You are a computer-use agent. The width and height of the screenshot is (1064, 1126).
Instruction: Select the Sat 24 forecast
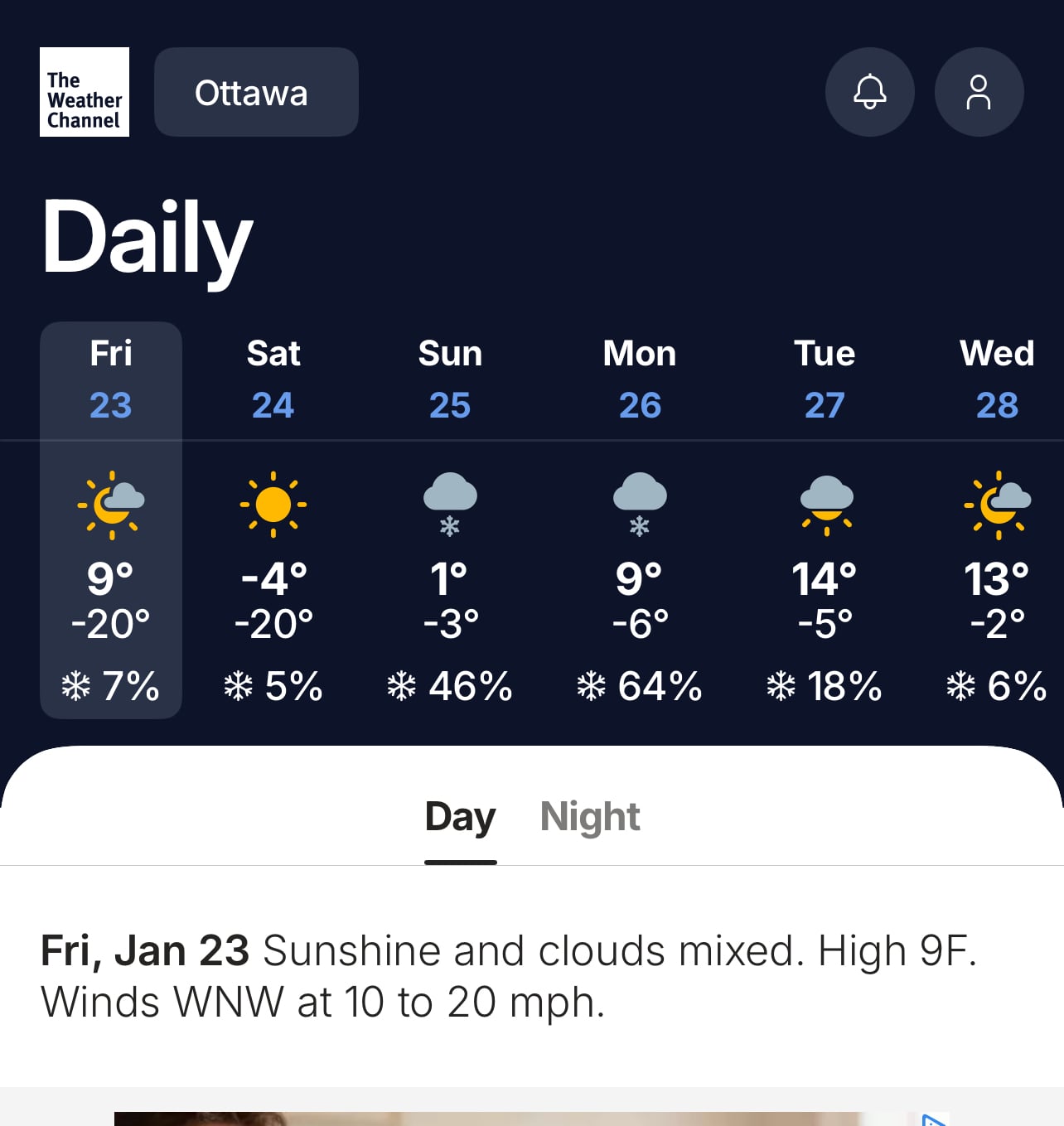(273, 520)
